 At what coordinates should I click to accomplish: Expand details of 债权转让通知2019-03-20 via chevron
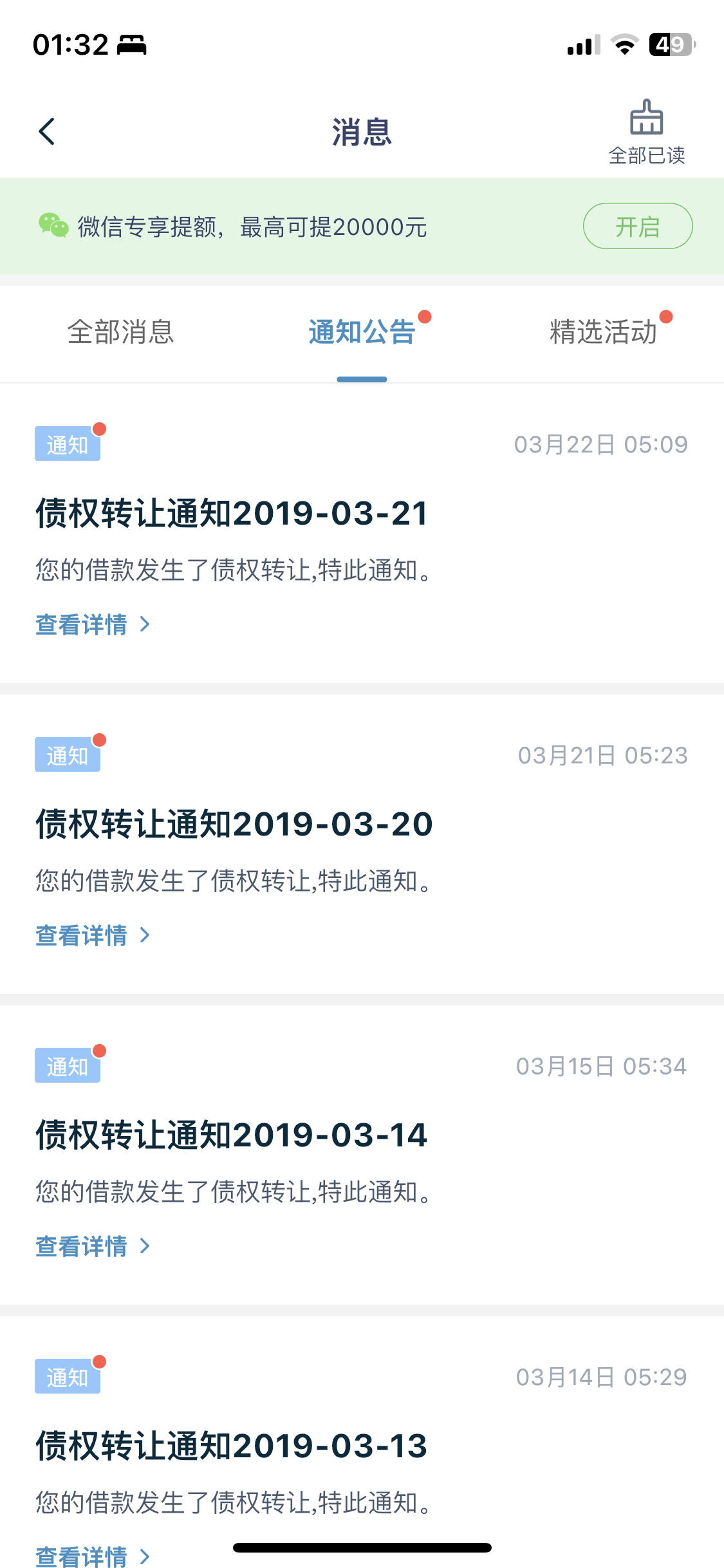coord(145,935)
